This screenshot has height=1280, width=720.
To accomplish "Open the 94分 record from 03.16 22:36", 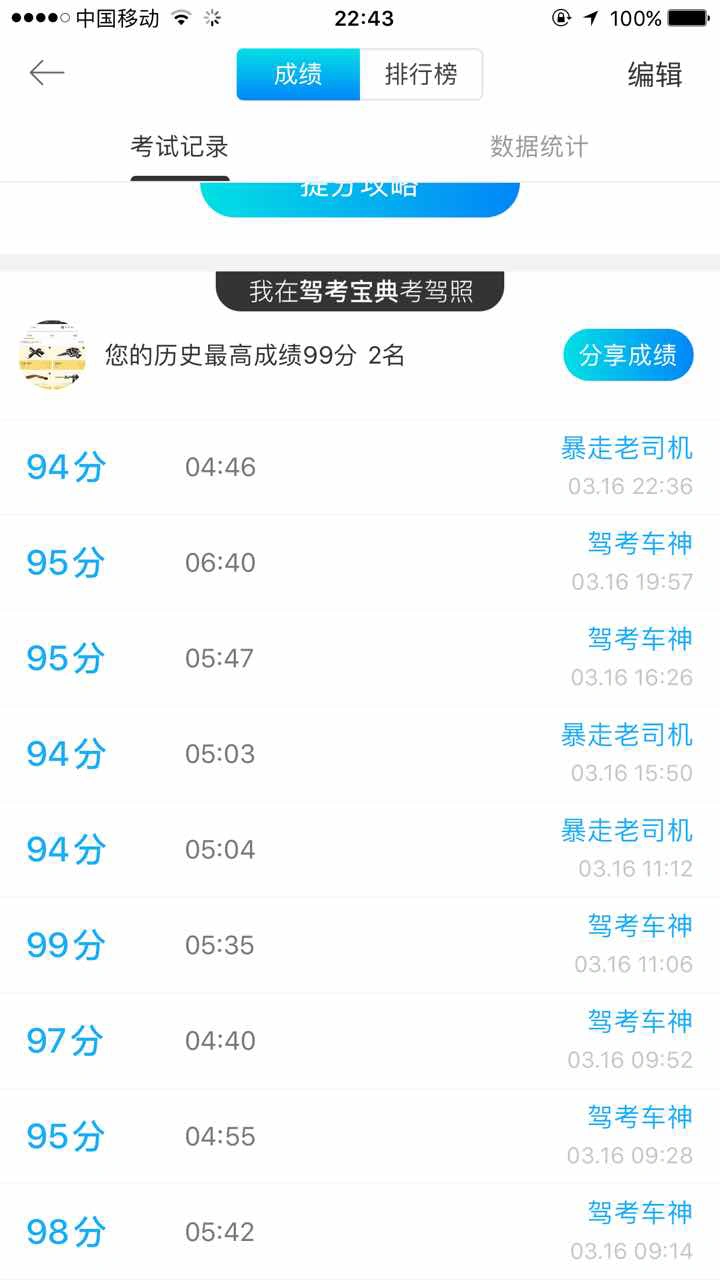I will [x=360, y=467].
